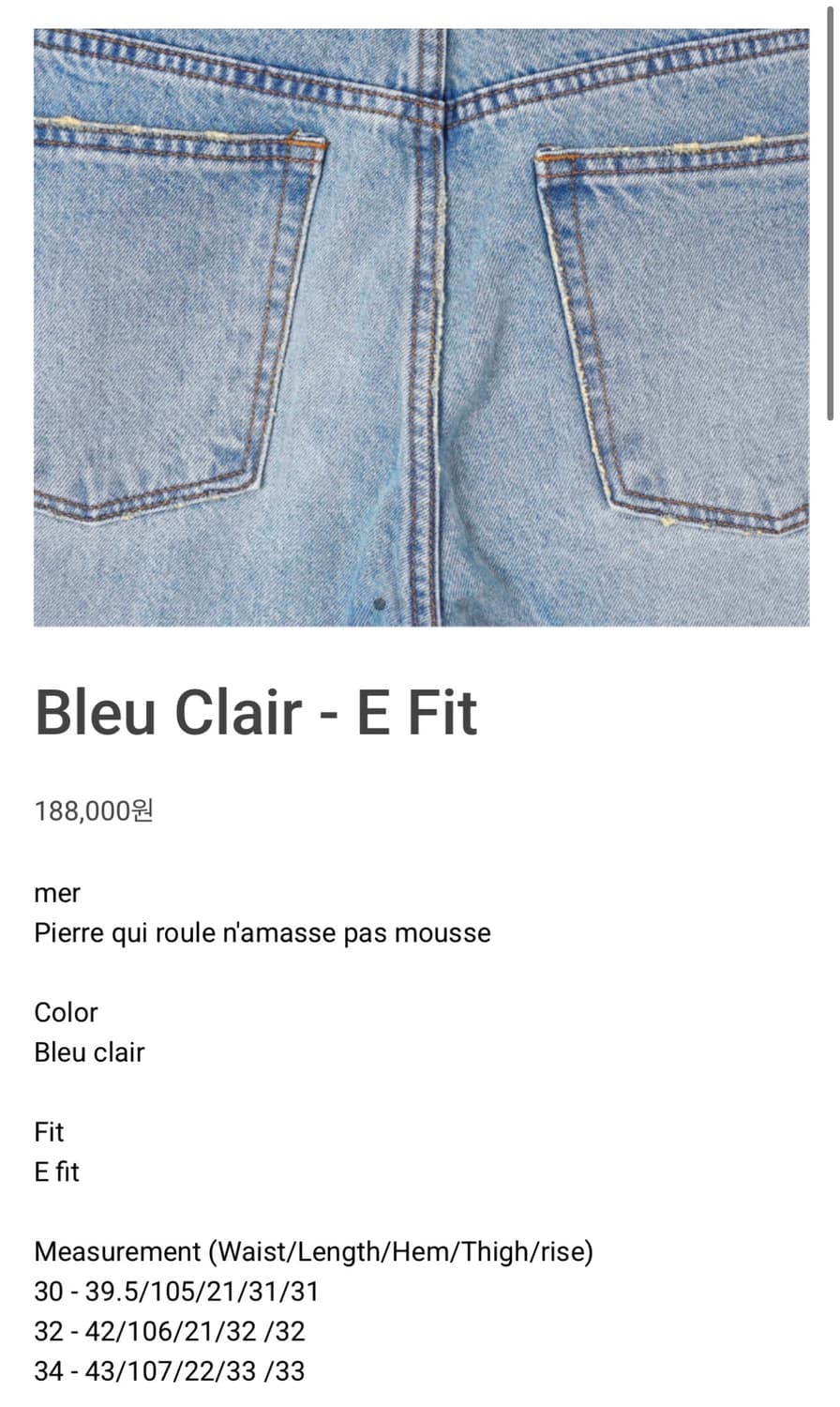Viewport: 840px width, 1407px height.
Task: Click the Pierre qui roule n'amasse pas mousse tagline
Action: coord(262,932)
